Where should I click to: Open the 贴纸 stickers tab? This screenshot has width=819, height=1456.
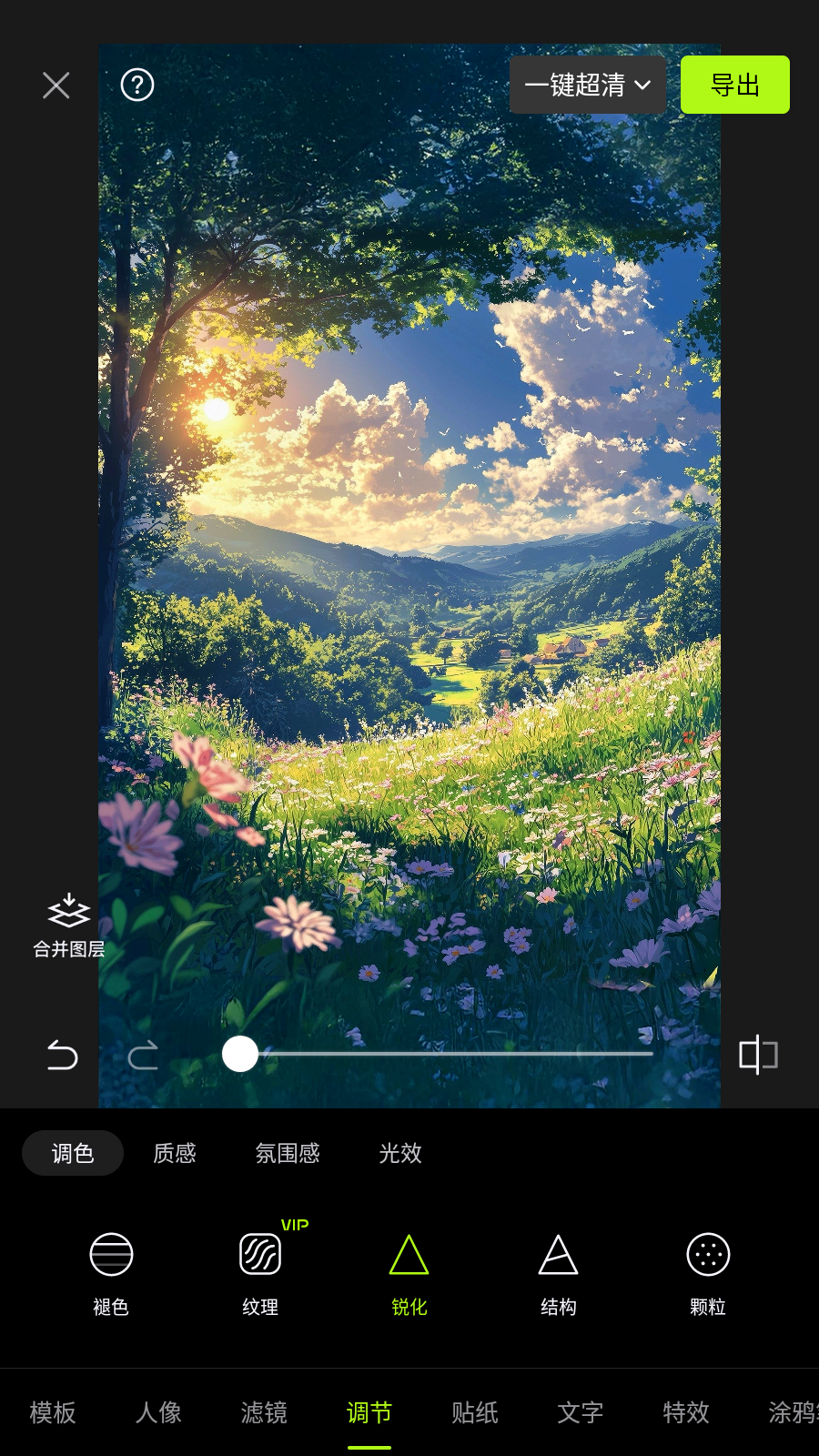[x=475, y=1412]
